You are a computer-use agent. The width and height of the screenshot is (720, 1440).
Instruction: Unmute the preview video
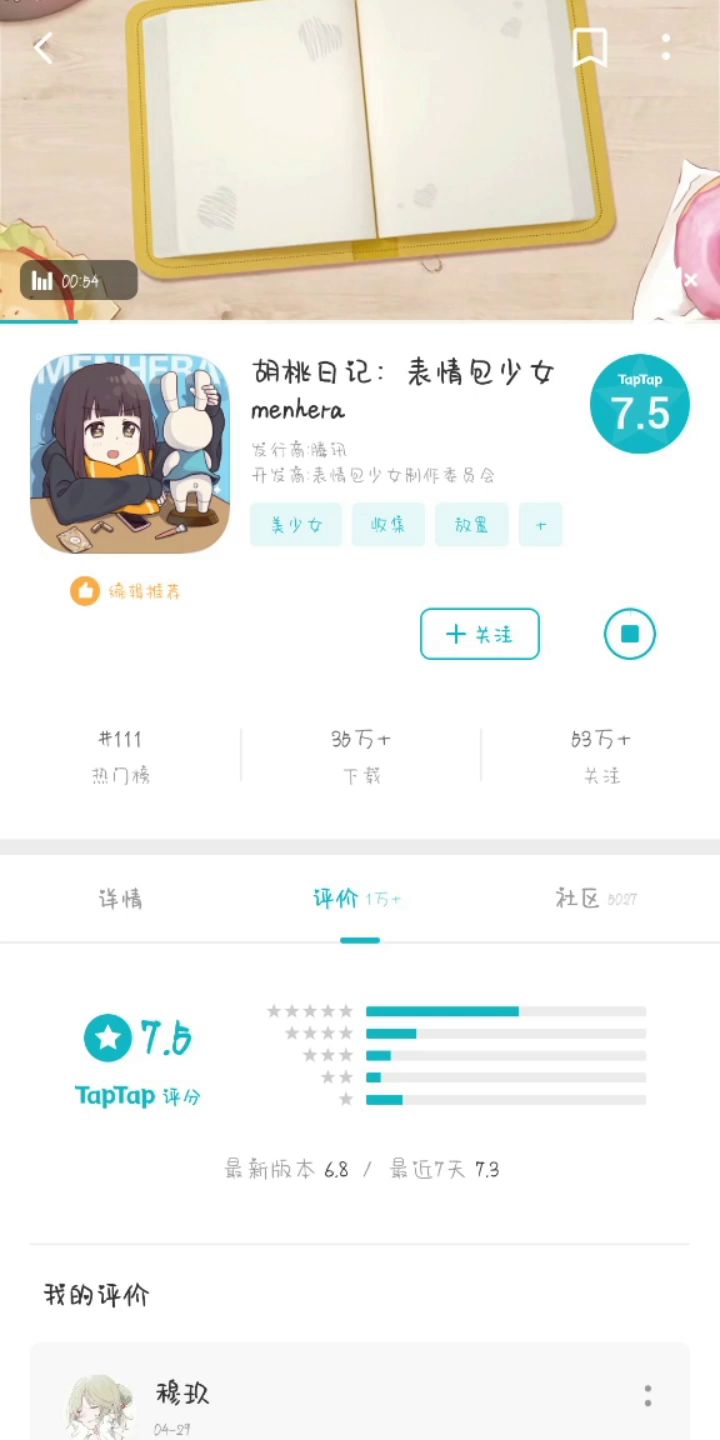pos(689,279)
